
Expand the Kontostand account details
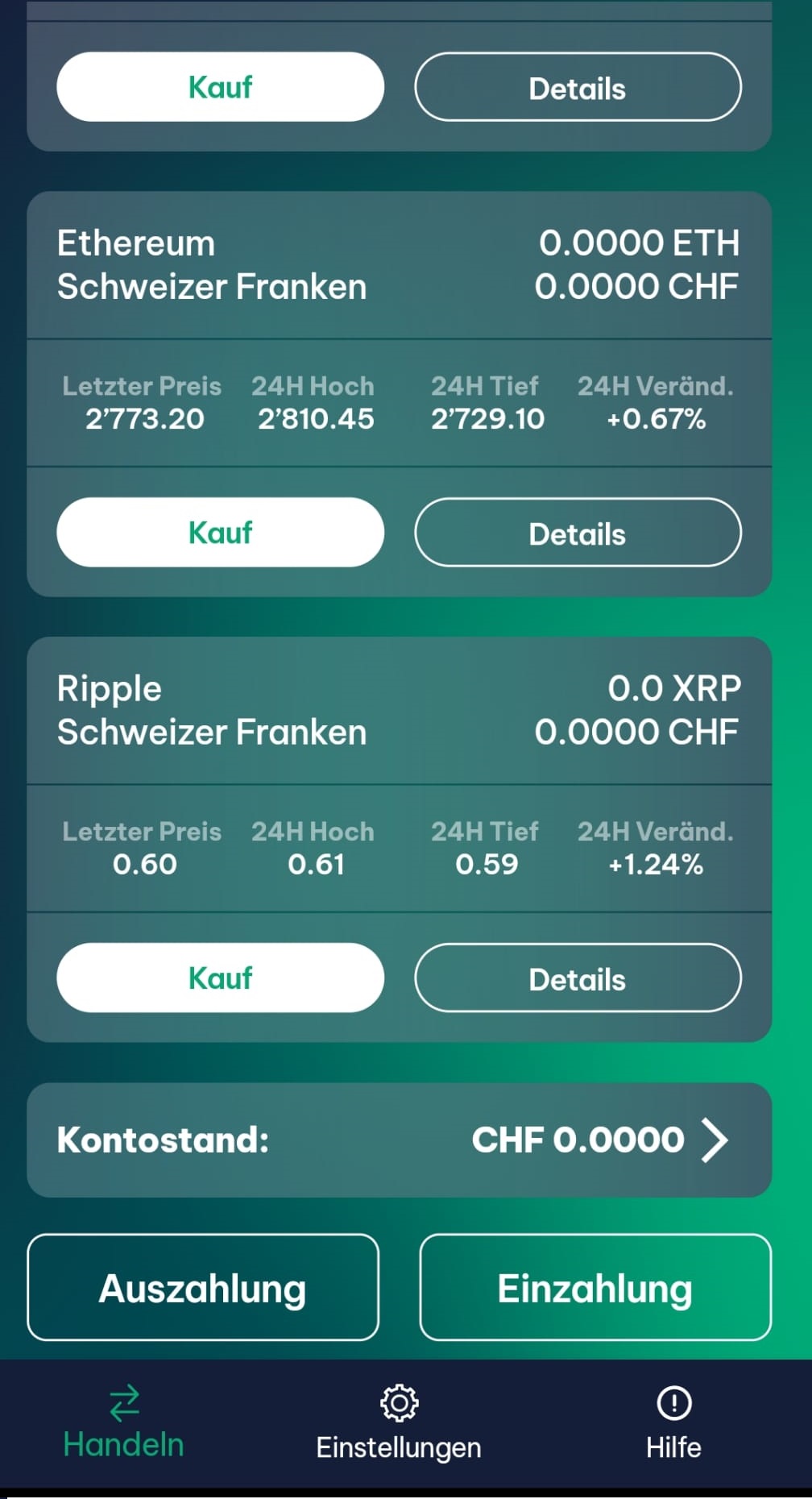point(400,1139)
